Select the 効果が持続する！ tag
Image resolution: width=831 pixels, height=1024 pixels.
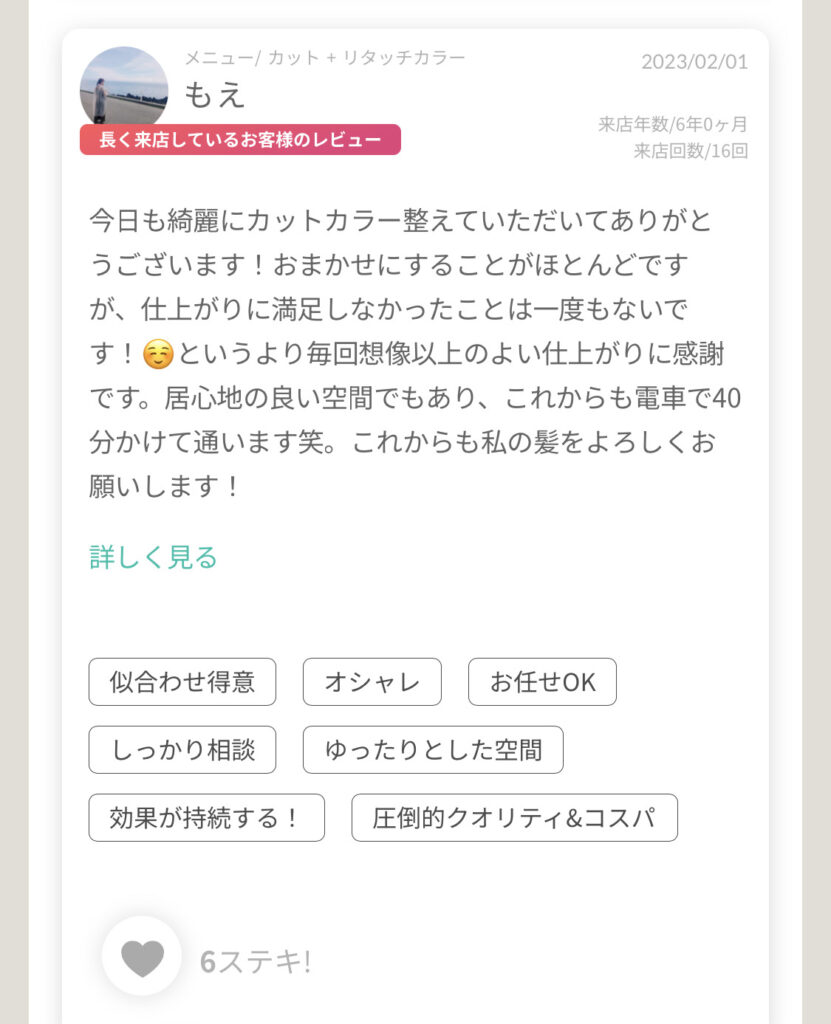(206, 818)
